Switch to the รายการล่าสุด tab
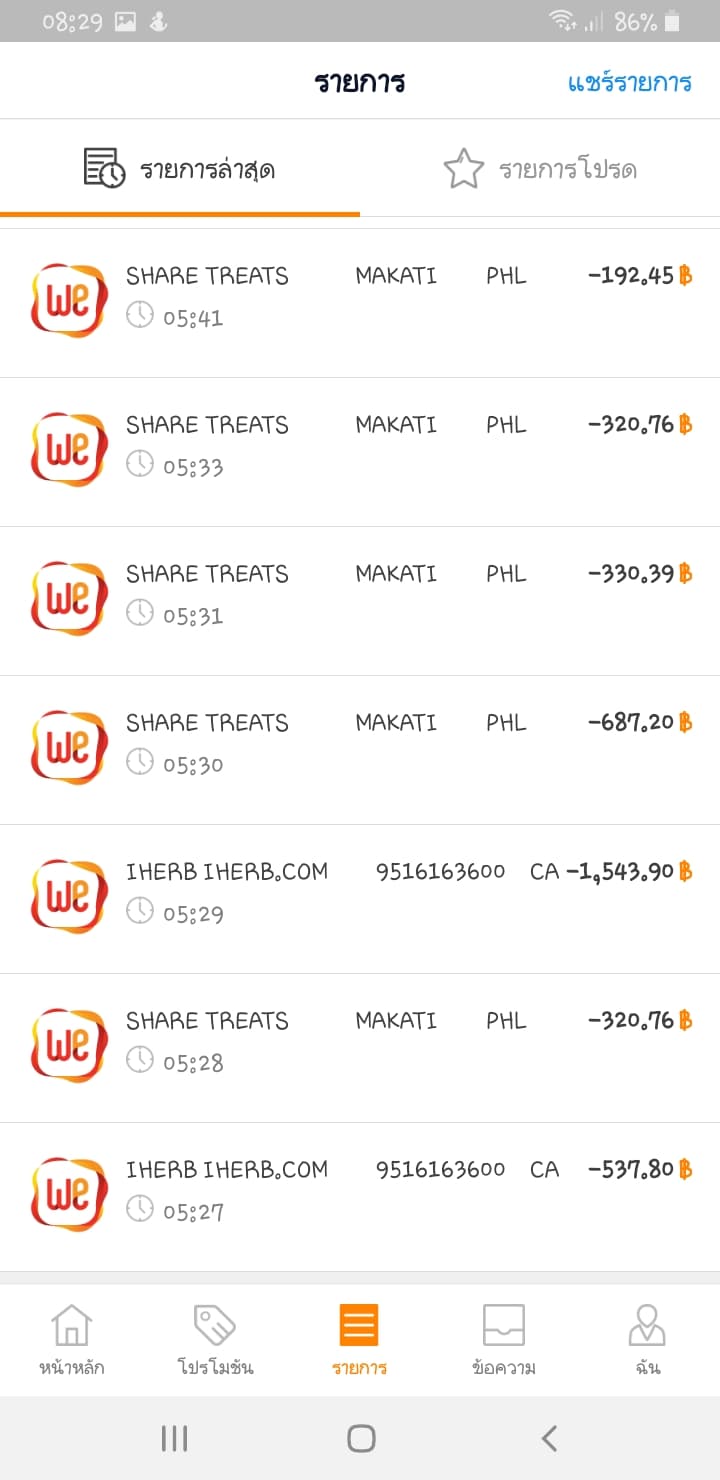720x1480 pixels. [180, 169]
